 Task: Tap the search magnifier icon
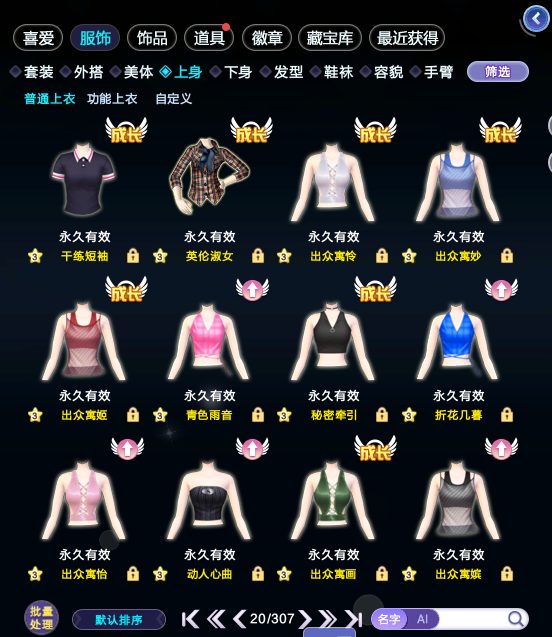point(515,619)
